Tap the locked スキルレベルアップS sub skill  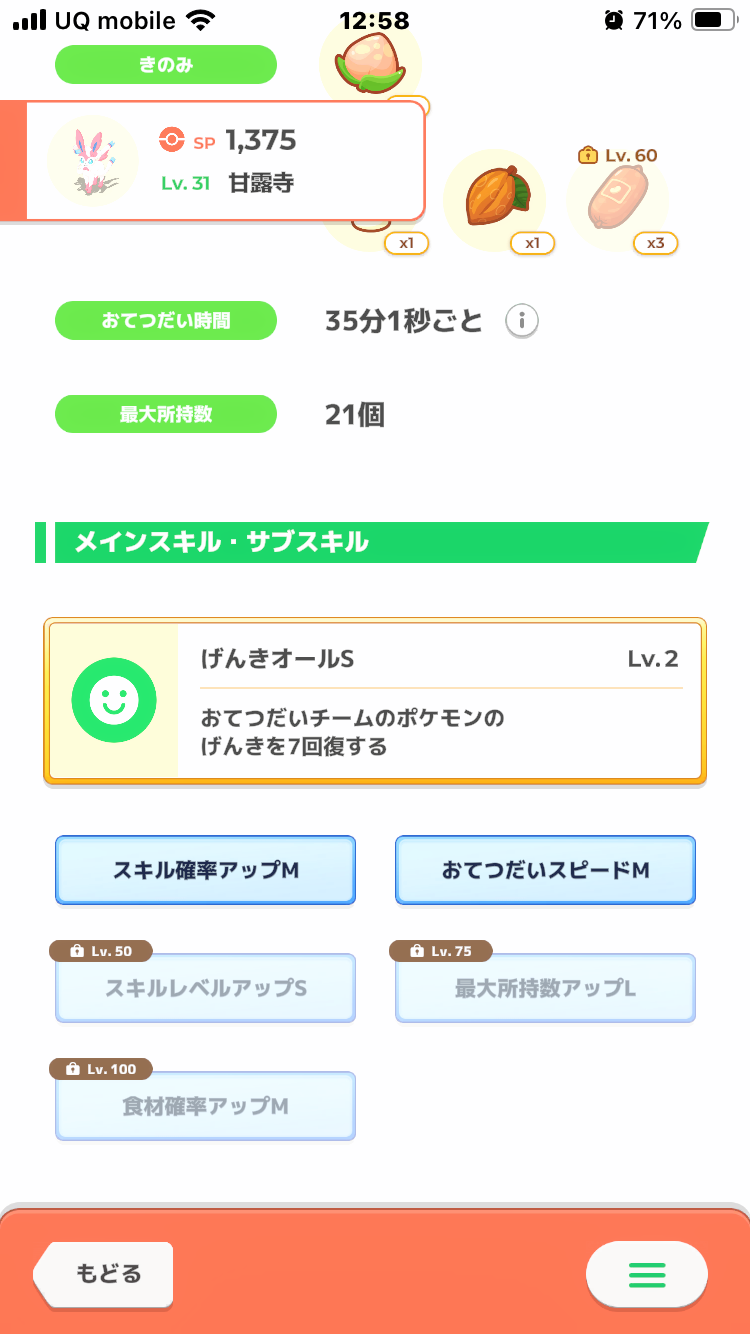pos(205,988)
